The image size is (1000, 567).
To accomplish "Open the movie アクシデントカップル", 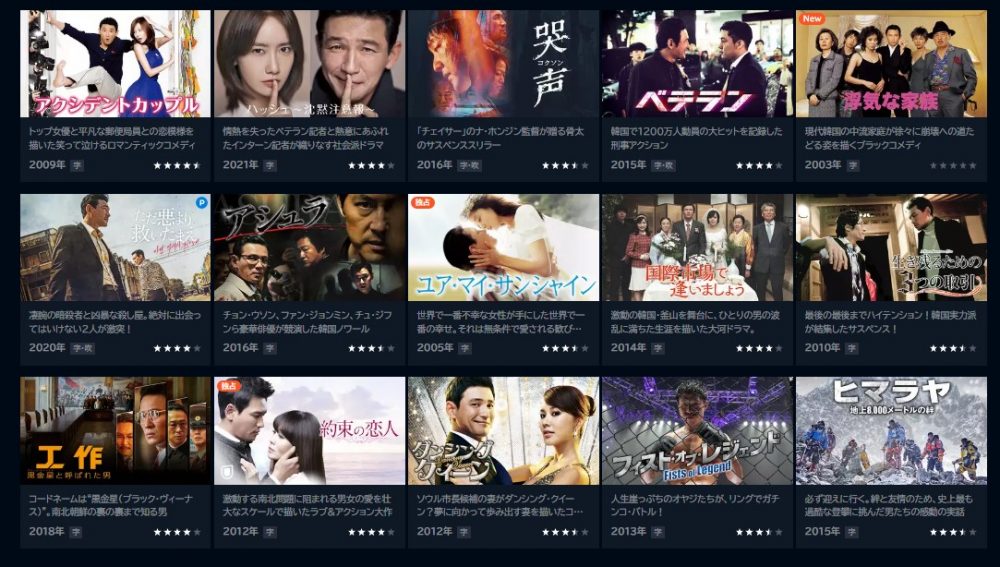I will (x=115, y=64).
